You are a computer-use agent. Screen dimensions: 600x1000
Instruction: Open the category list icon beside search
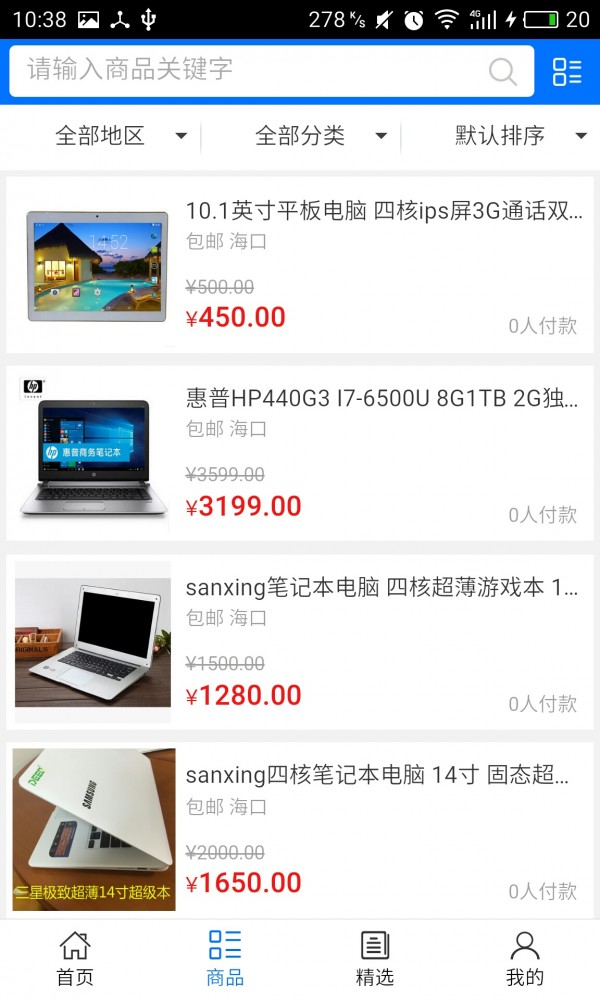point(567,71)
